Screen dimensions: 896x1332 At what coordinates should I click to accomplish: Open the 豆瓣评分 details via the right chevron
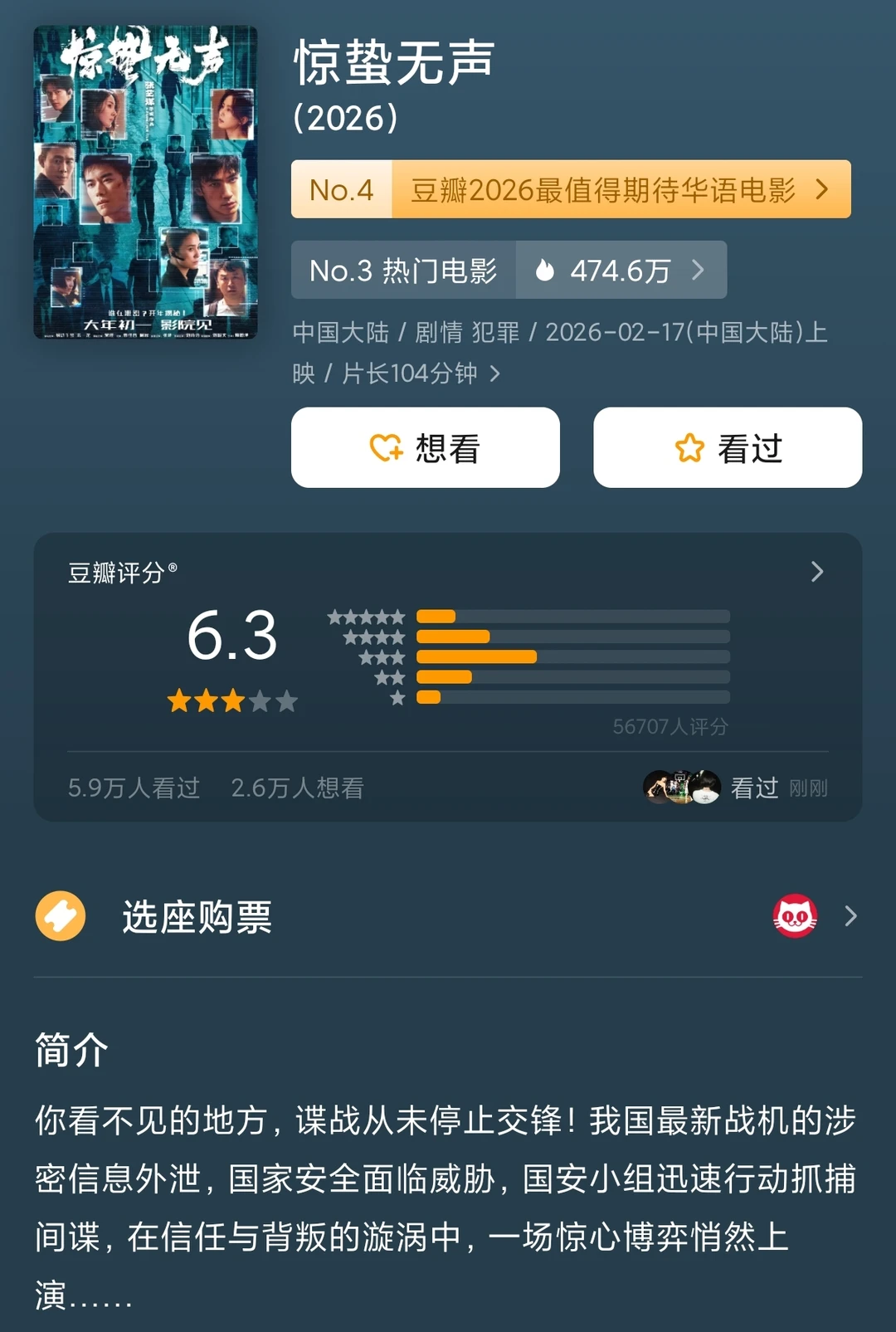pyautogui.click(x=817, y=572)
